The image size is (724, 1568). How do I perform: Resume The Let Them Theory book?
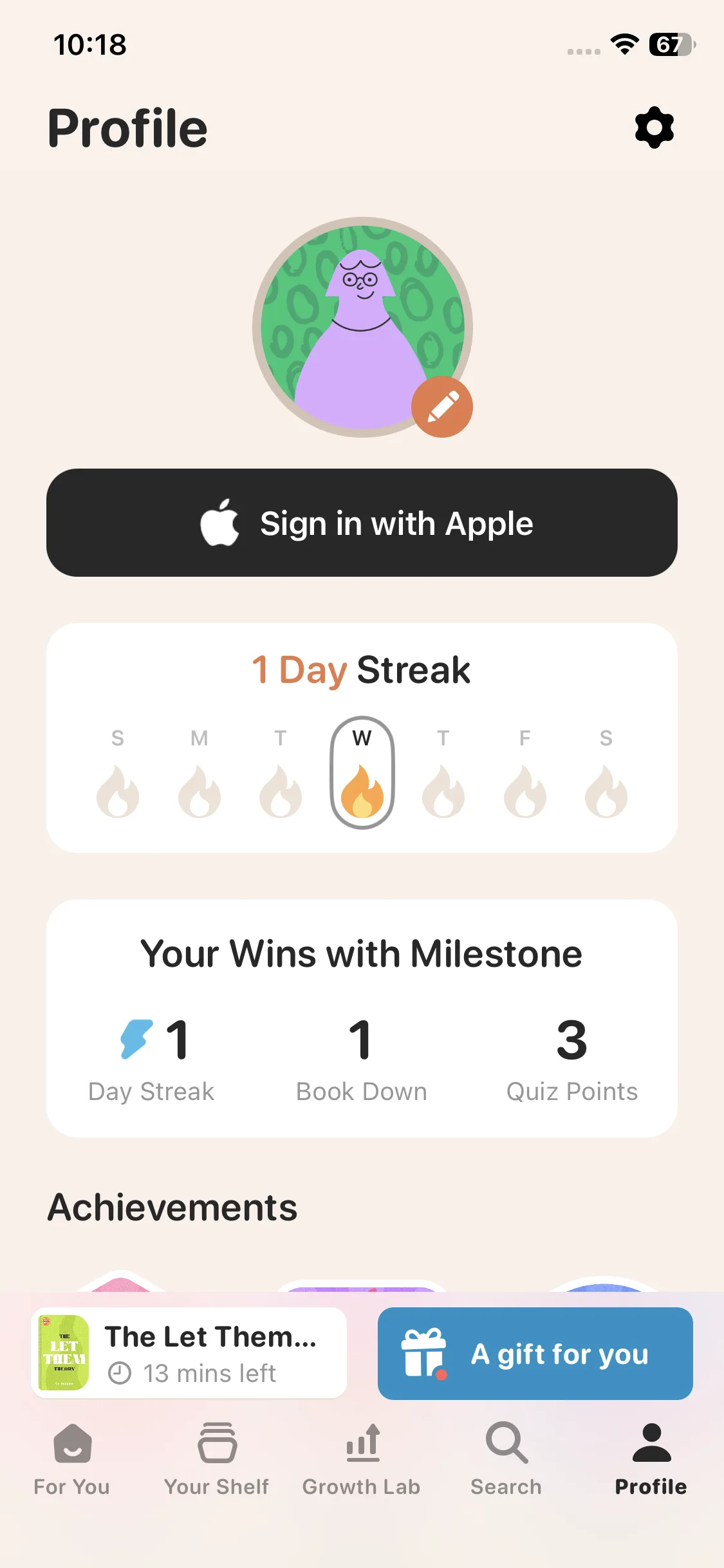[x=189, y=1353]
